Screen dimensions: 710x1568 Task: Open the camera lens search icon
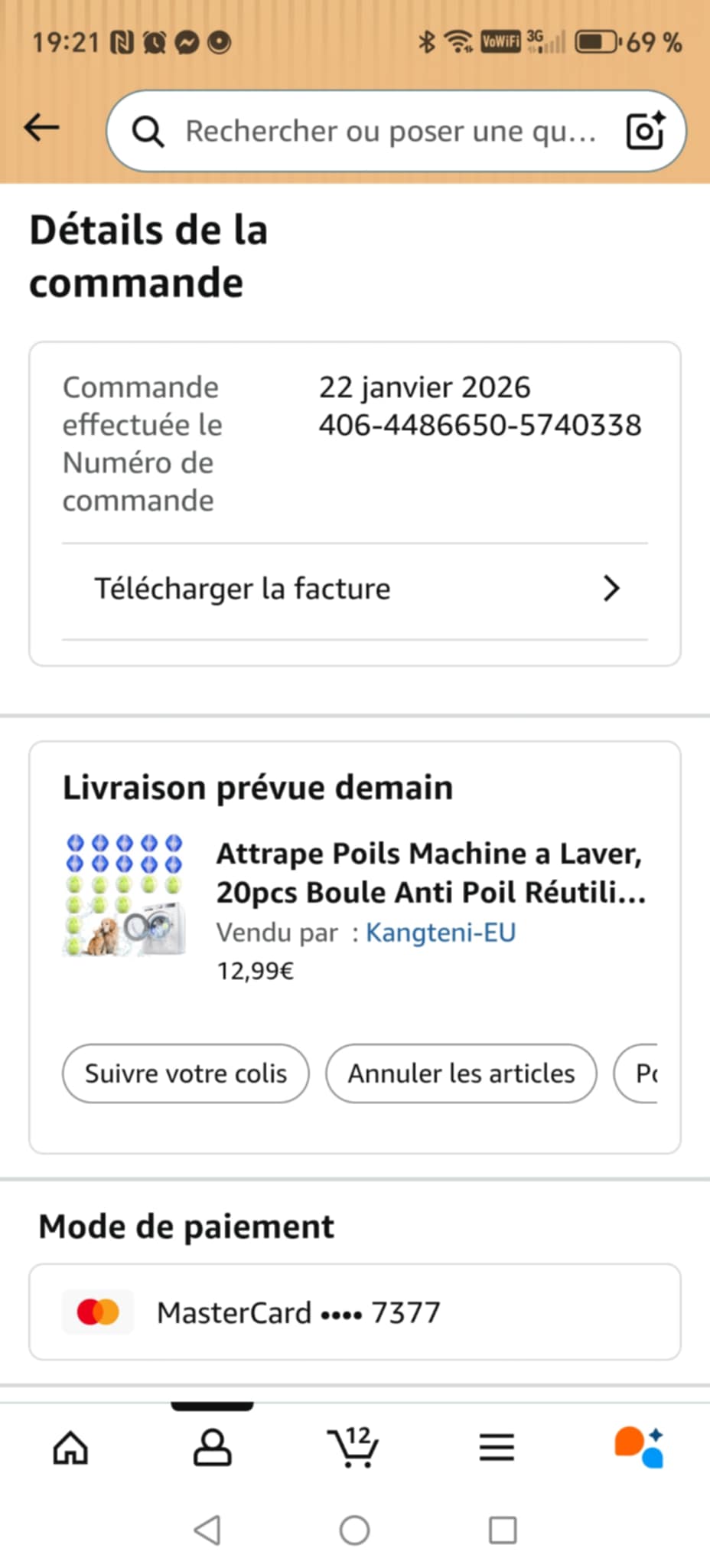point(645,131)
